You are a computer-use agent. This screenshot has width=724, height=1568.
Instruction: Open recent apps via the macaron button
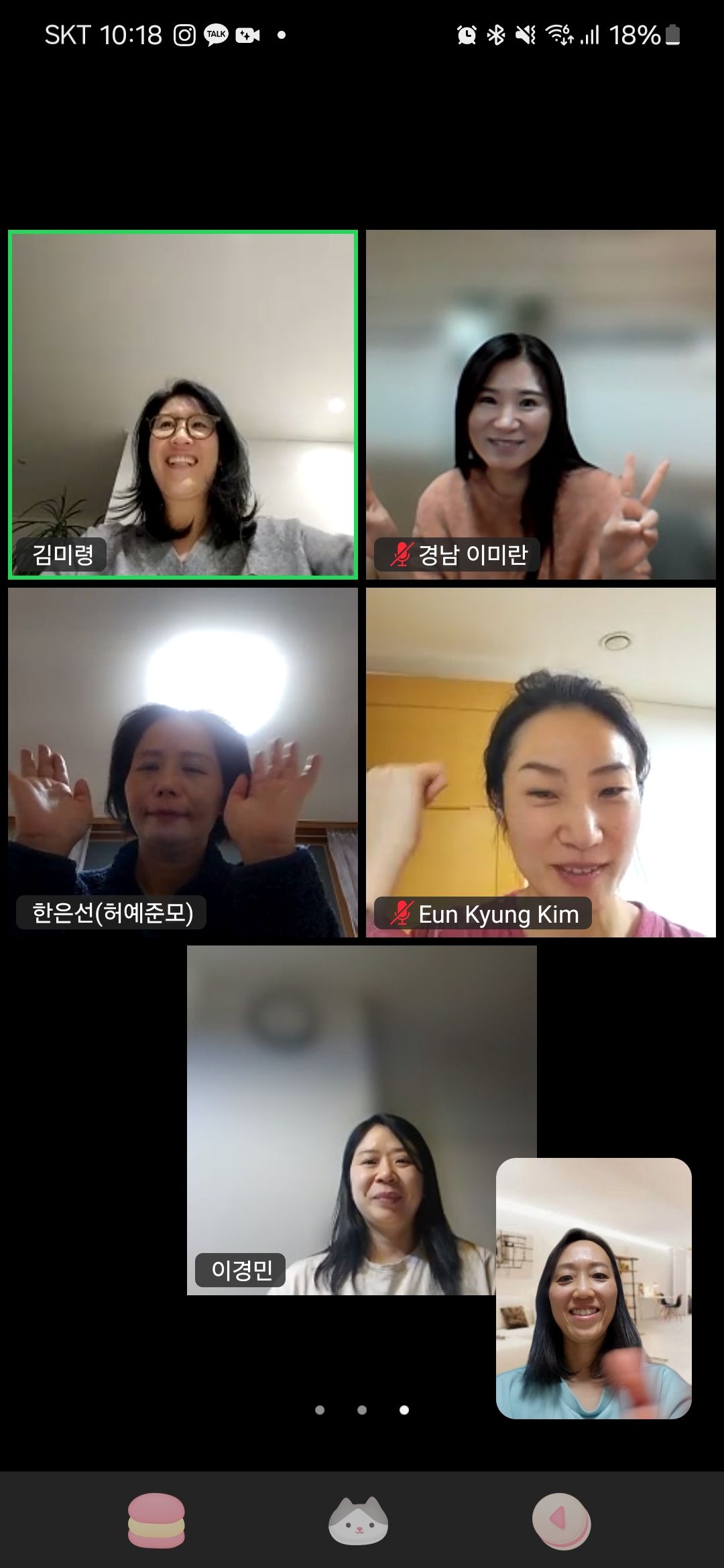(x=156, y=1521)
